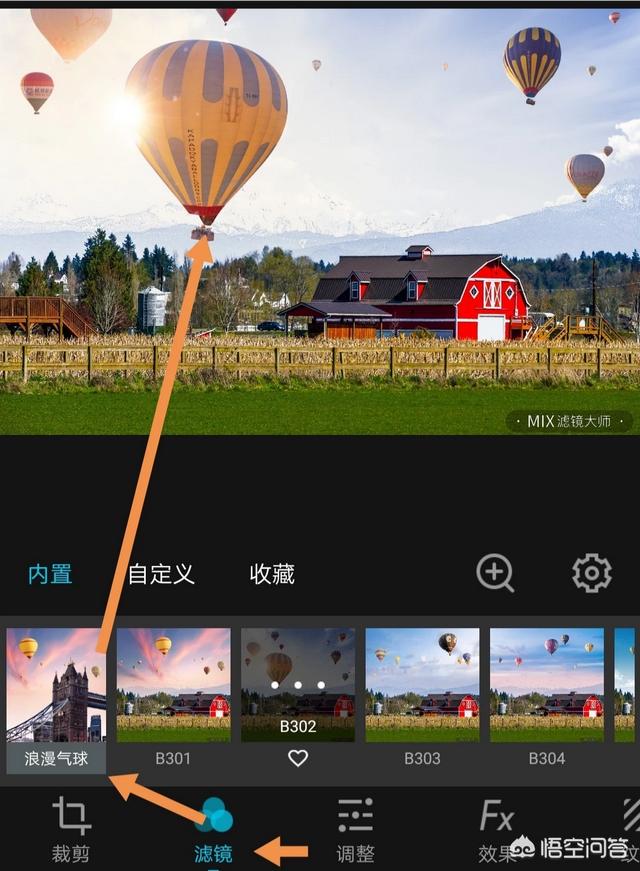Open the 浪漫气球 filter pack
Screen dimensions: 640x871
click(56, 700)
